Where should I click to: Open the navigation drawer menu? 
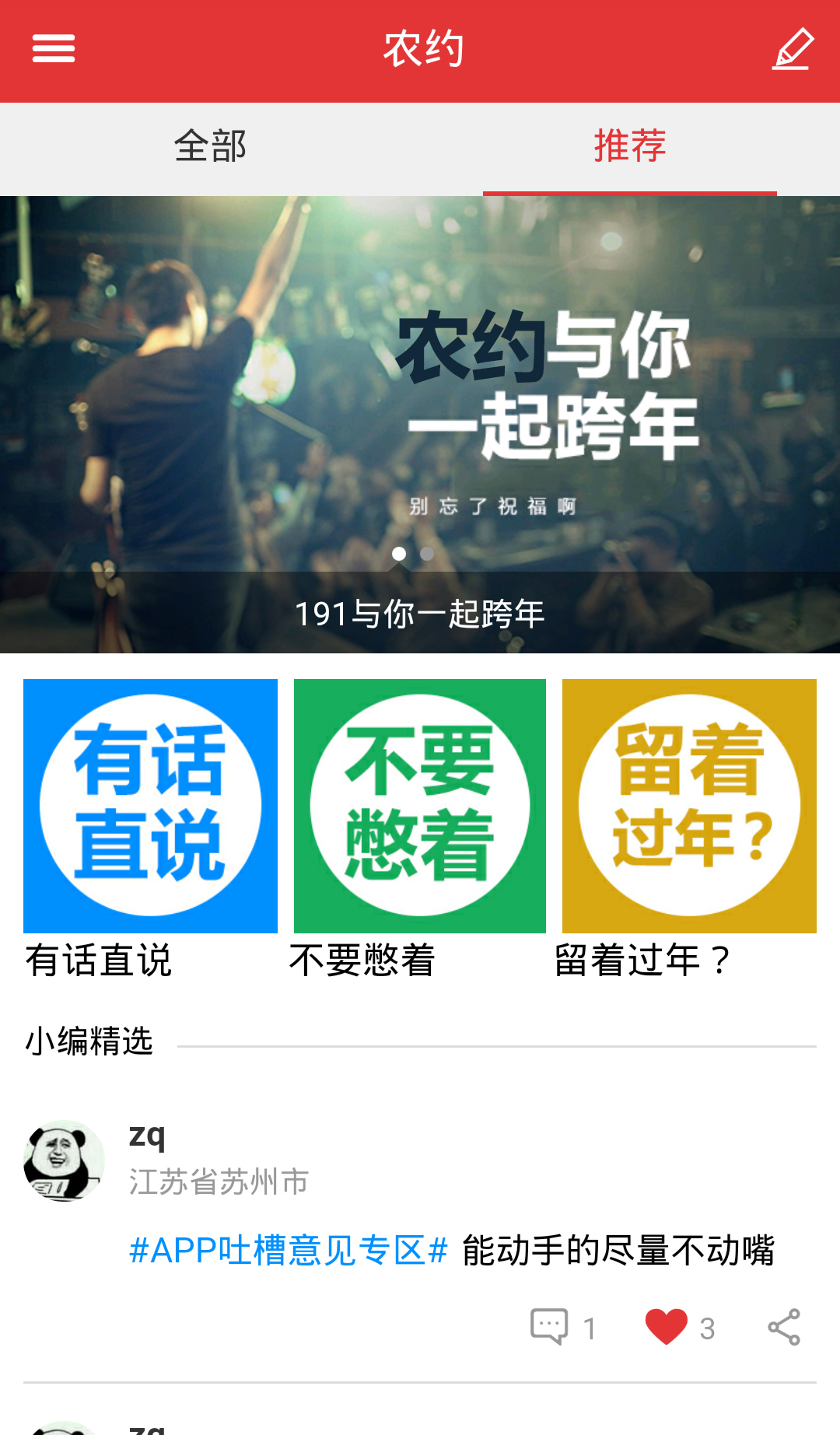point(52,48)
